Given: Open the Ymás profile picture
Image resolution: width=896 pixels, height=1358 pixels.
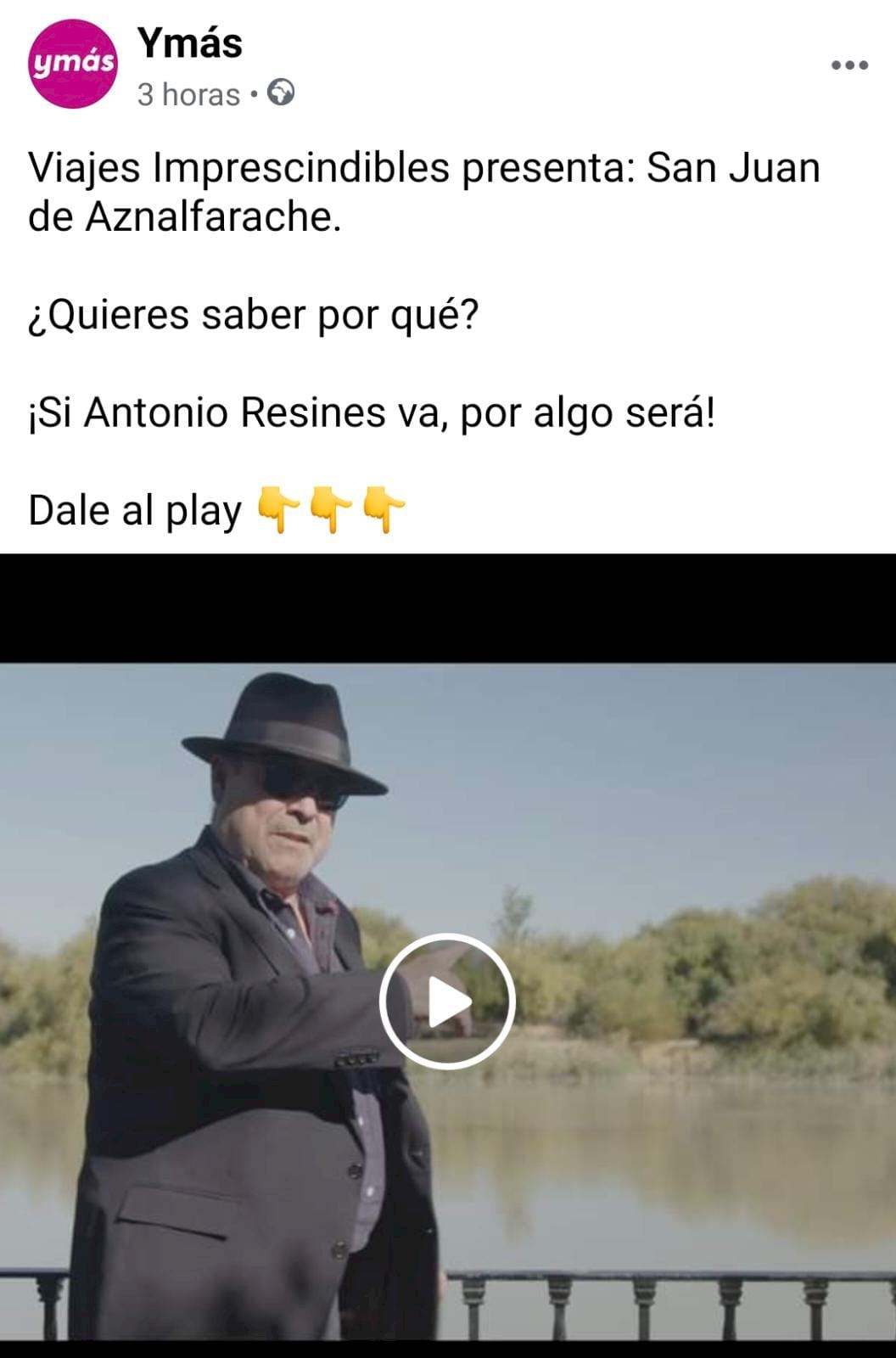Looking at the screenshot, I should pos(73,65).
